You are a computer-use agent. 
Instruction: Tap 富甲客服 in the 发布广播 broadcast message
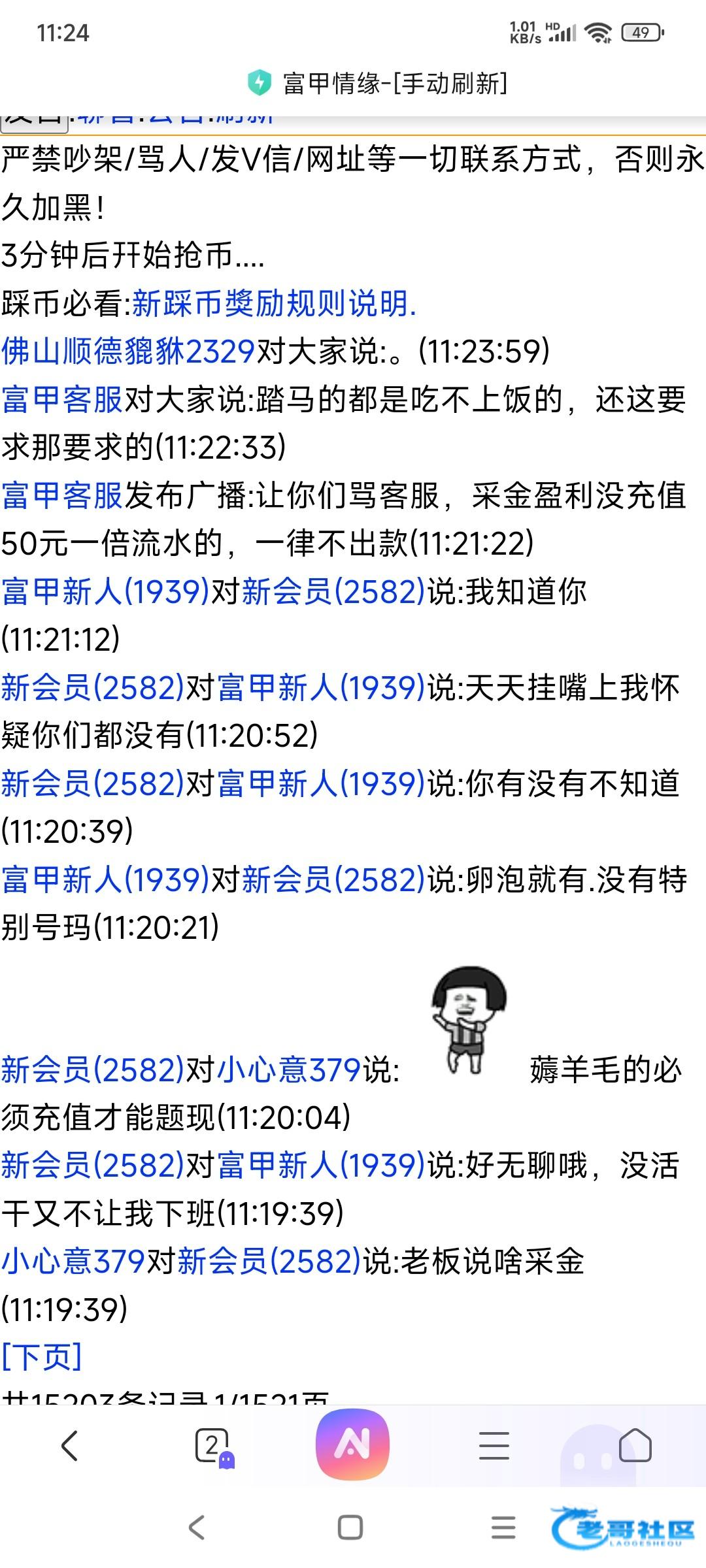click(62, 496)
